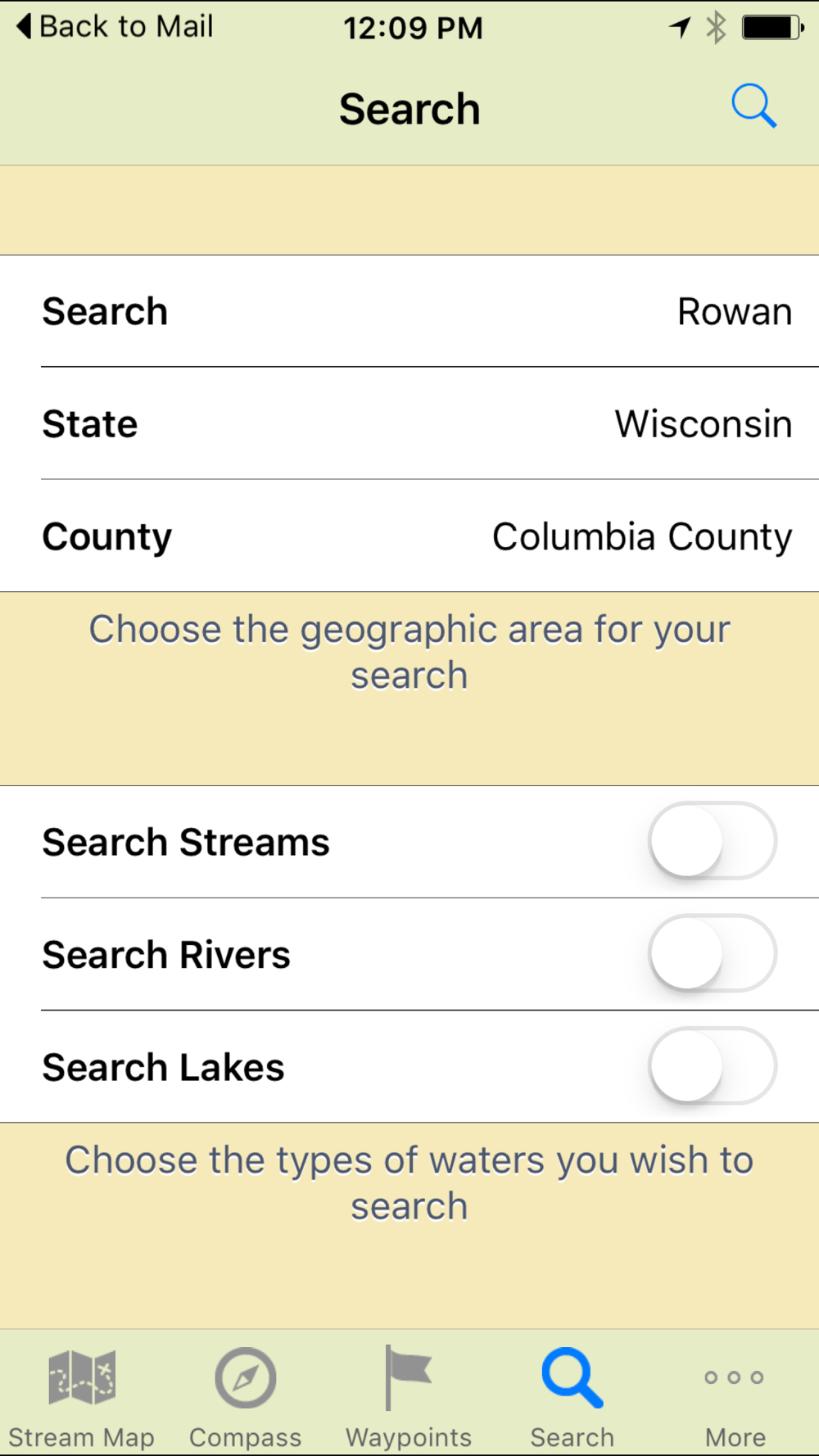
Task: Tap the magnifier icon in the header
Action: coord(753,106)
